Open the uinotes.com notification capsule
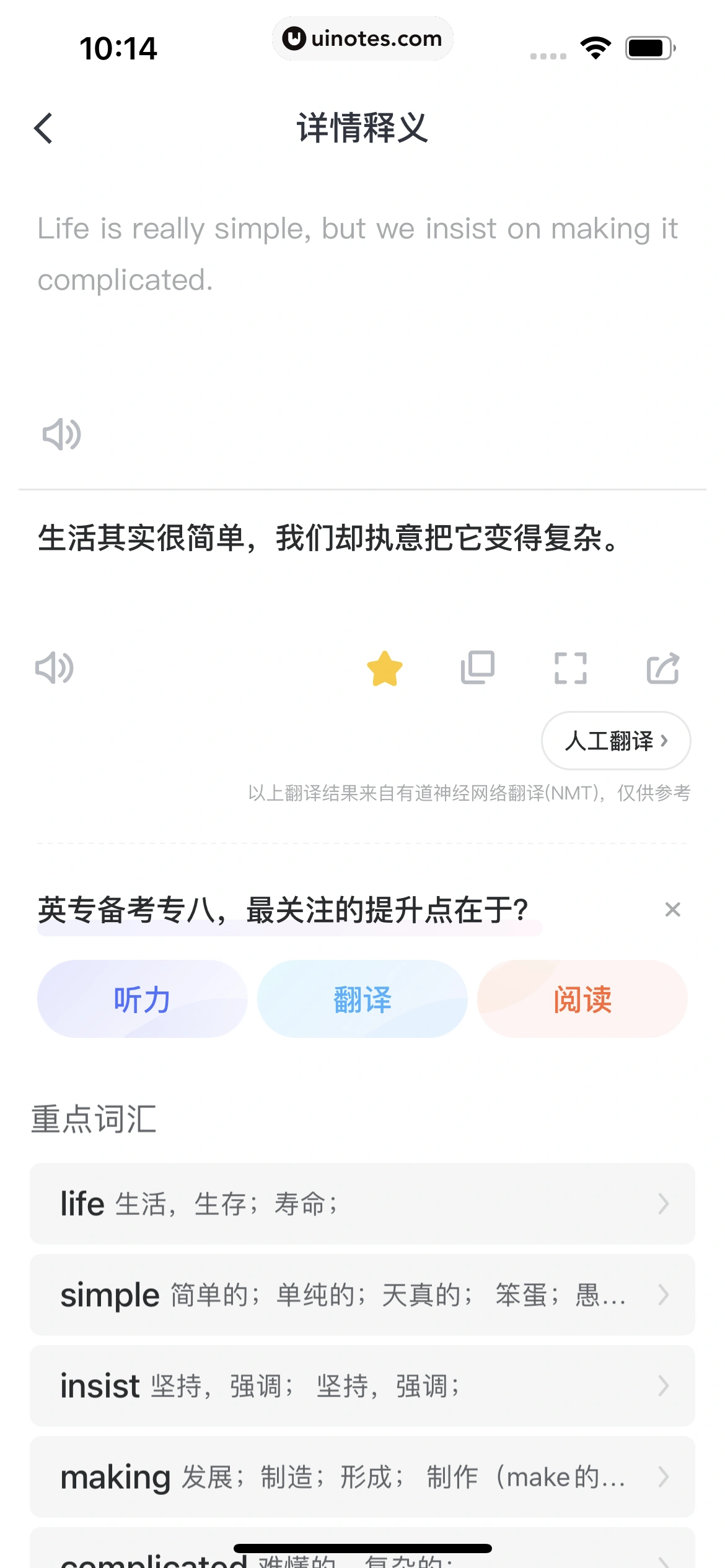The width and height of the screenshot is (725, 1568). click(x=362, y=38)
